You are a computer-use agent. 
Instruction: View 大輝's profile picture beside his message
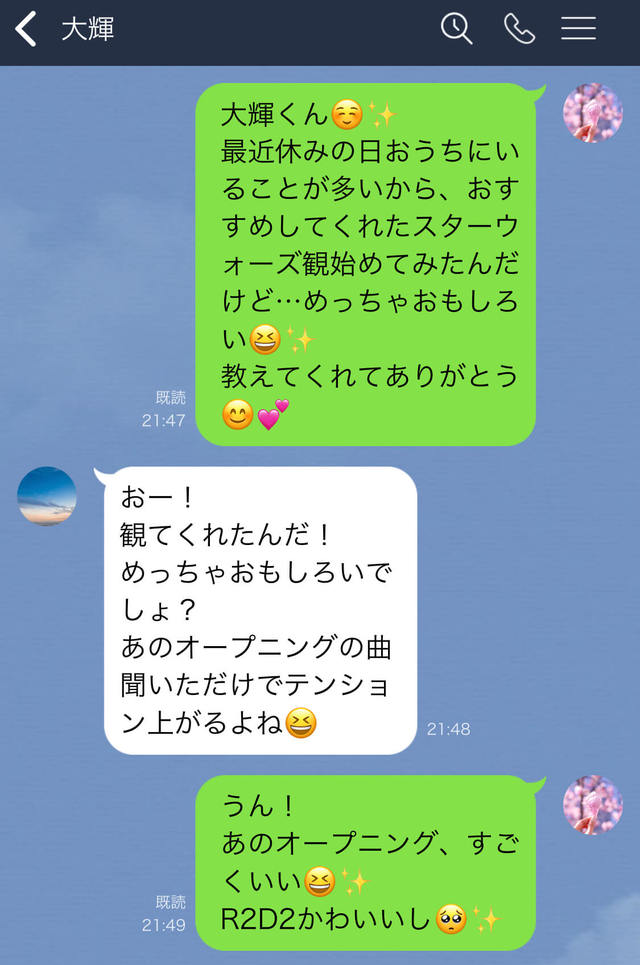click(x=47, y=496)
